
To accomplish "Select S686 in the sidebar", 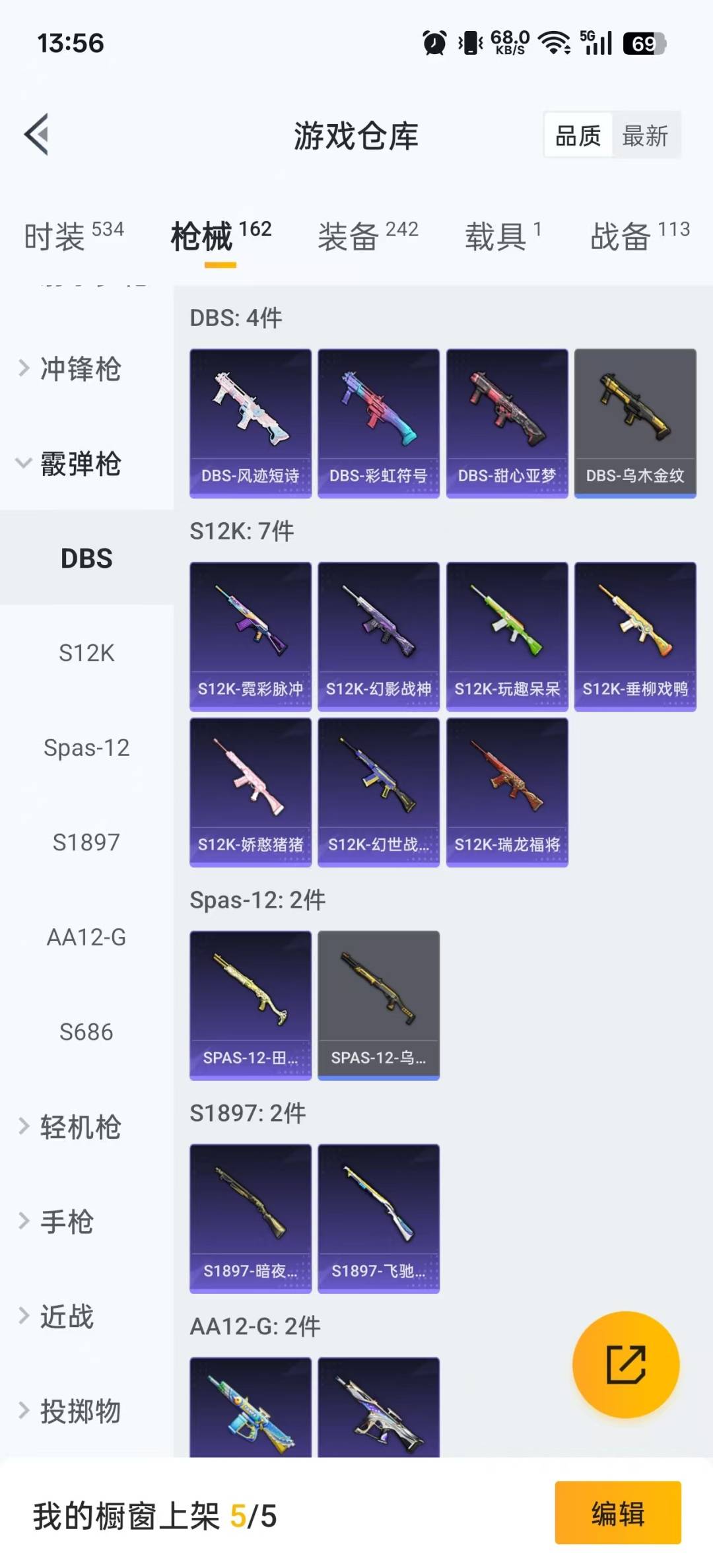I will click(x=86, y=1031).
